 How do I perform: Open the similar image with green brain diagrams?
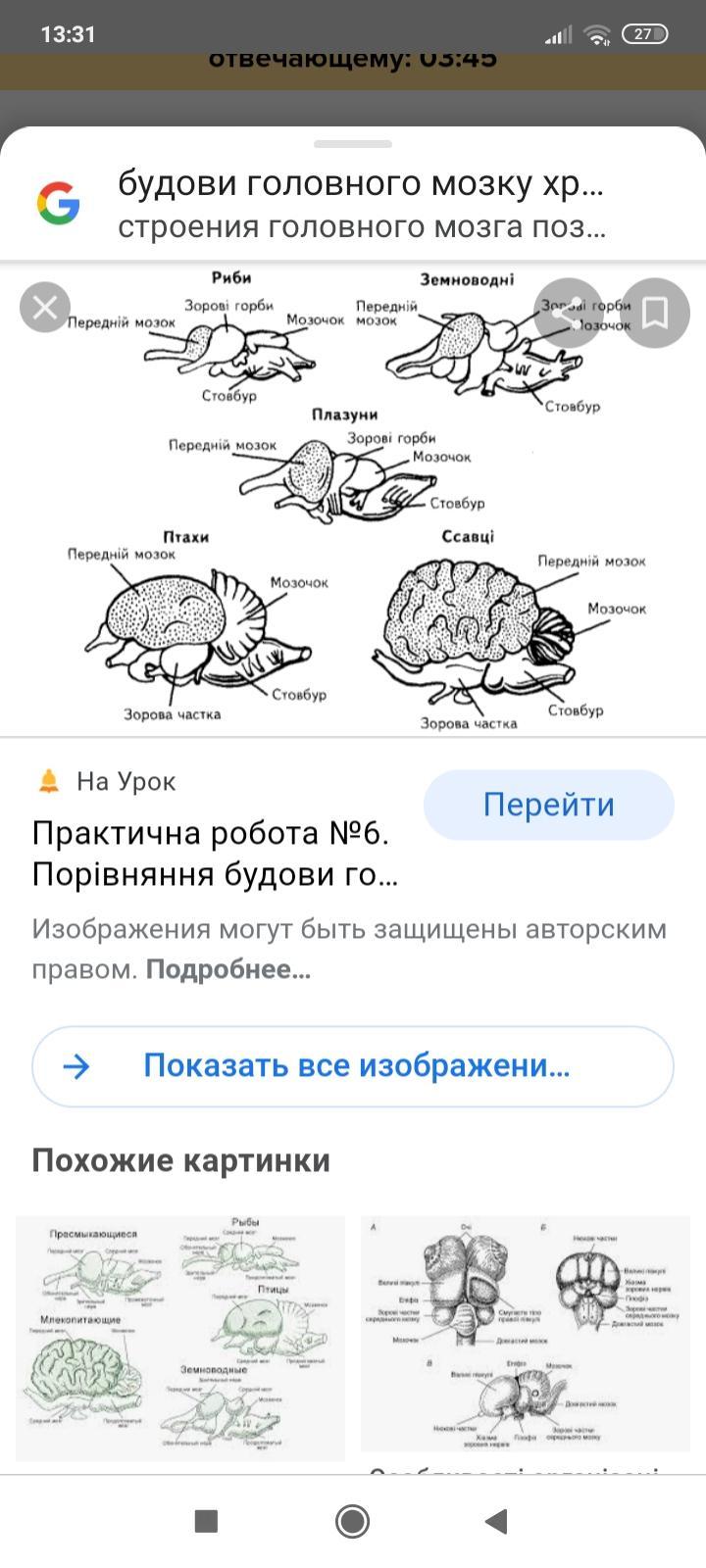click(180, 1338)
